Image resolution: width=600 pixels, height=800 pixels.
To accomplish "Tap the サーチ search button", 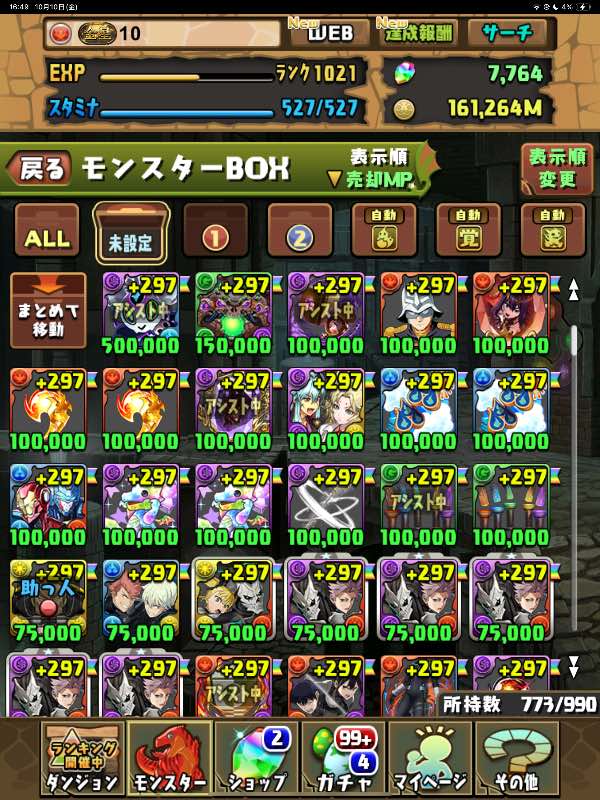I will pyautogui.click(x=507, y=33).
